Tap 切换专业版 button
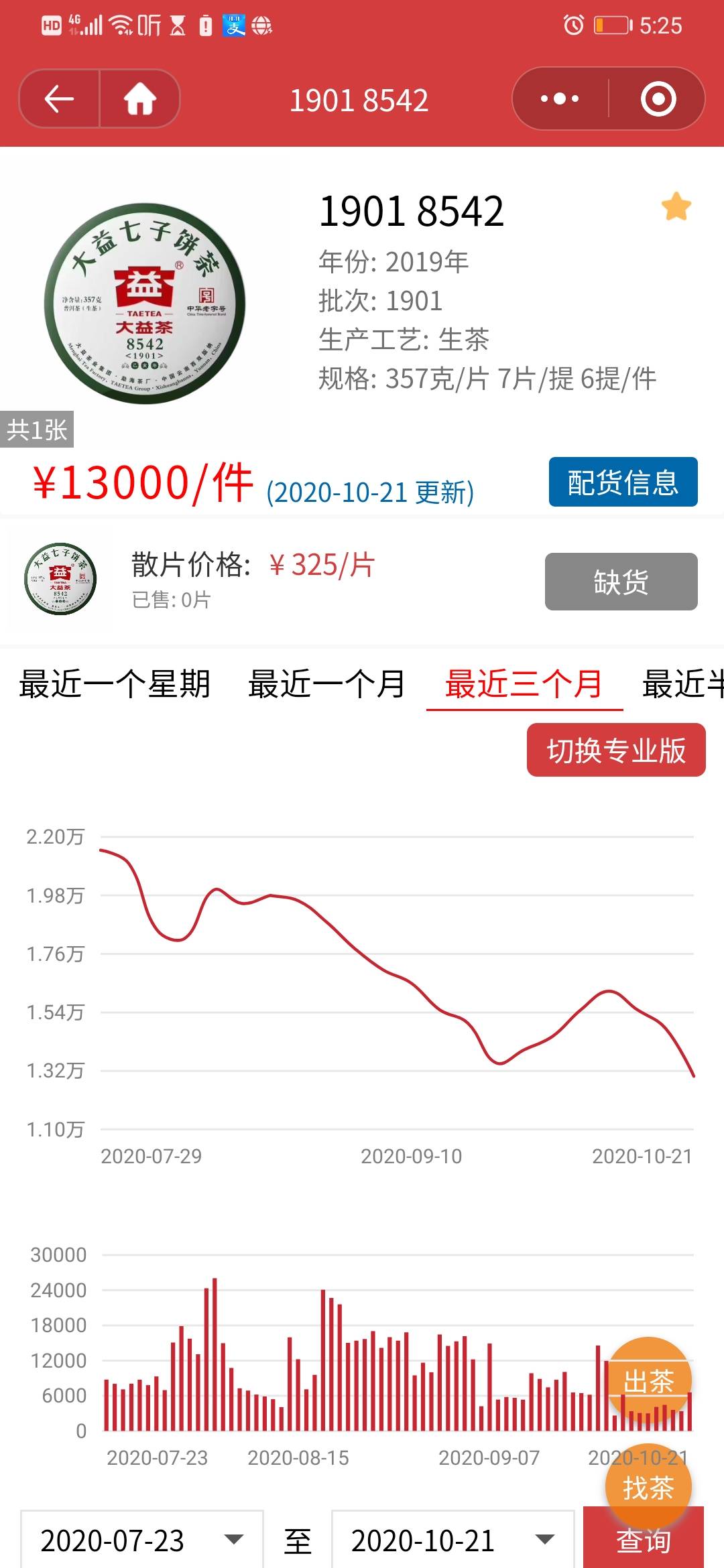The image size is (724, 1568). (616, 750)
